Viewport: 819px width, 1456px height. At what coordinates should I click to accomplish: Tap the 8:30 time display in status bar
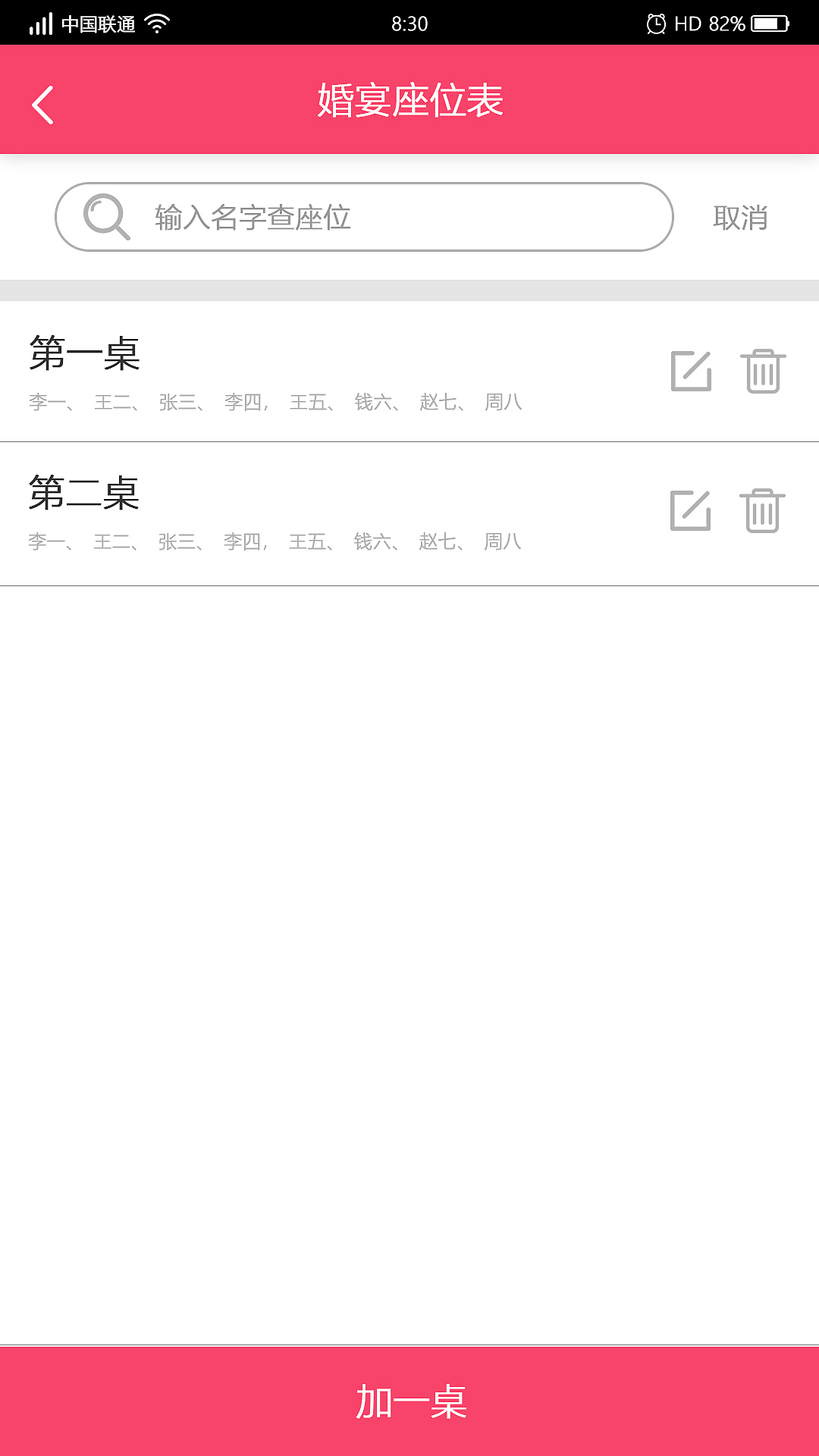click(x=409, y=23)
